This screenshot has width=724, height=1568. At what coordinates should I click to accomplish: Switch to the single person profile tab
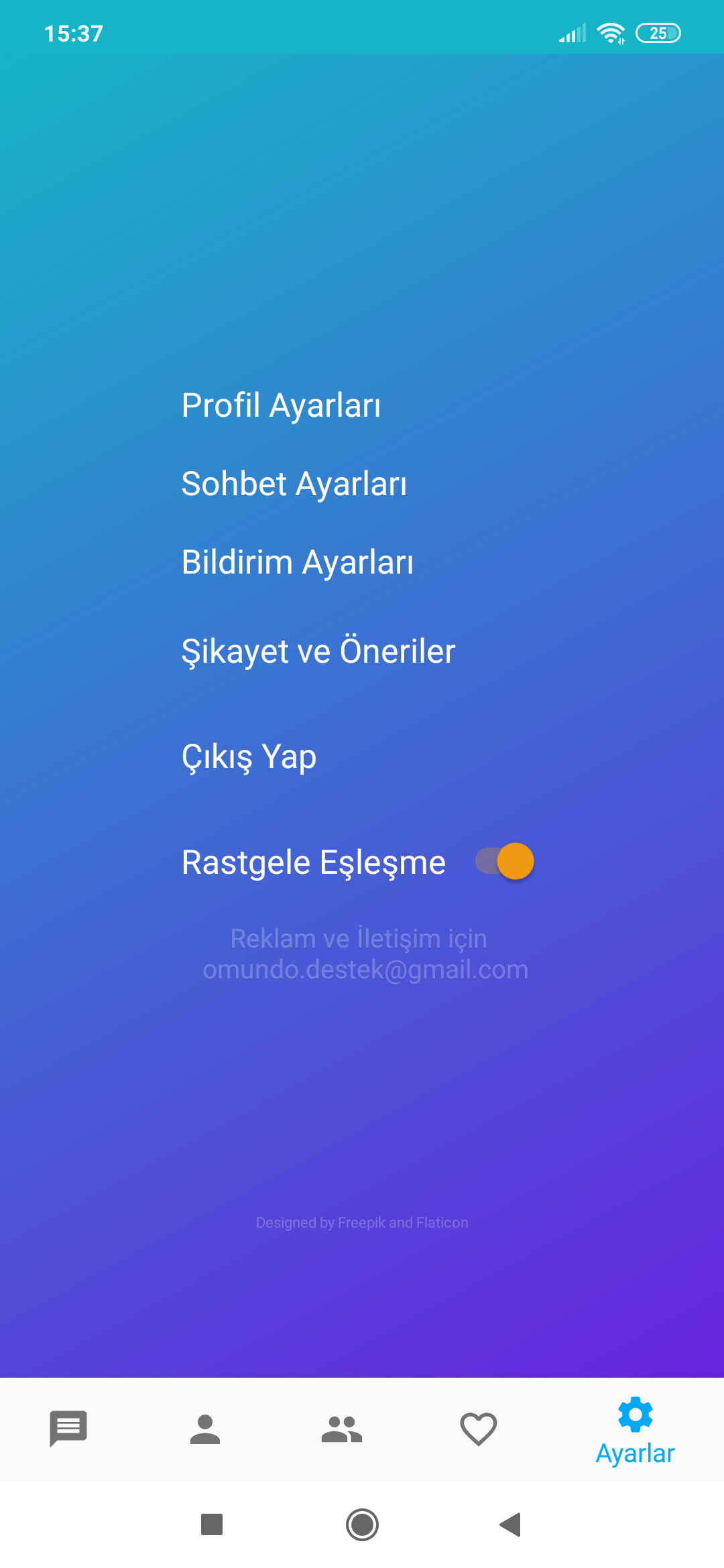205,1429
